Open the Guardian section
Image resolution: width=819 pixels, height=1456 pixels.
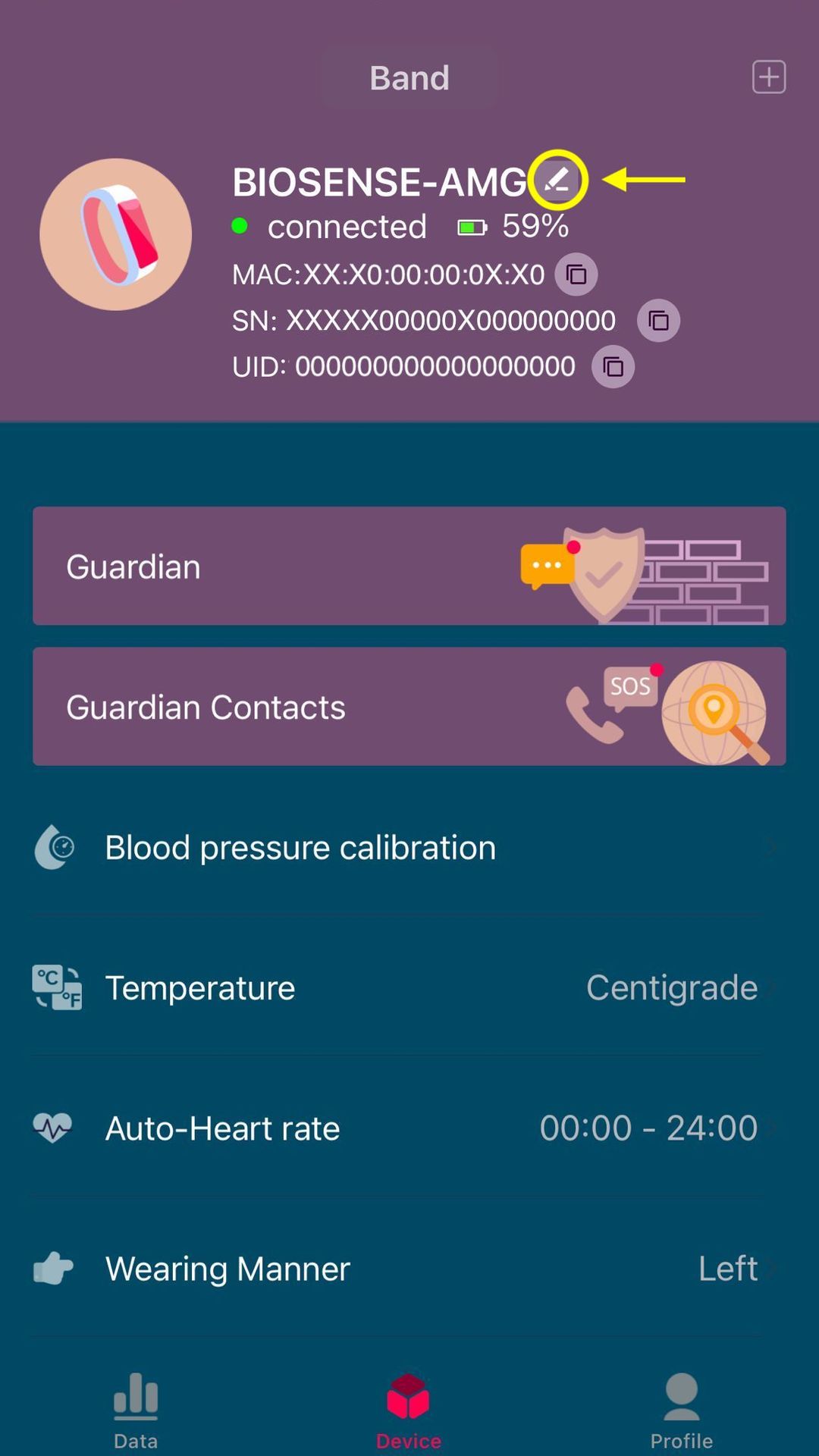tap(409, 566)
